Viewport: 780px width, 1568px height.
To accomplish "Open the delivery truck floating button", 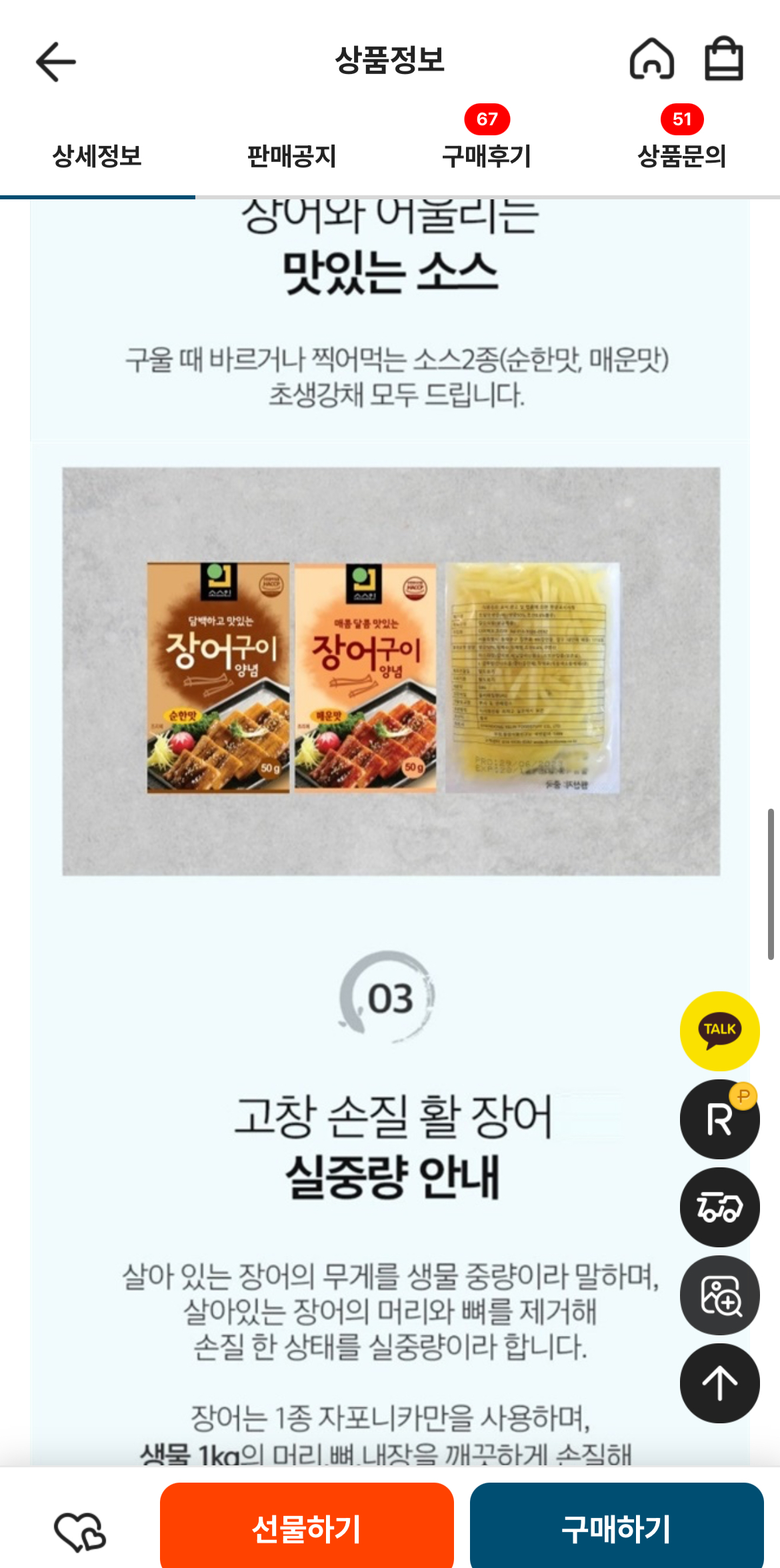I will point(719,1207).
